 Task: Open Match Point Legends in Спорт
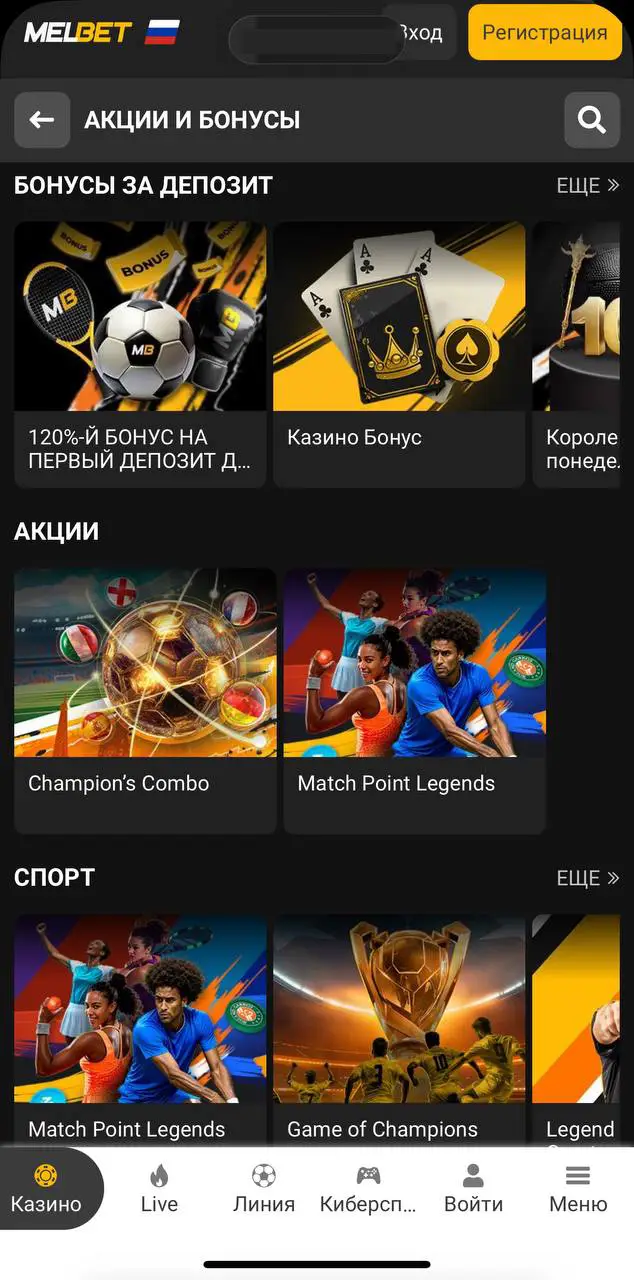point(140,1030)
